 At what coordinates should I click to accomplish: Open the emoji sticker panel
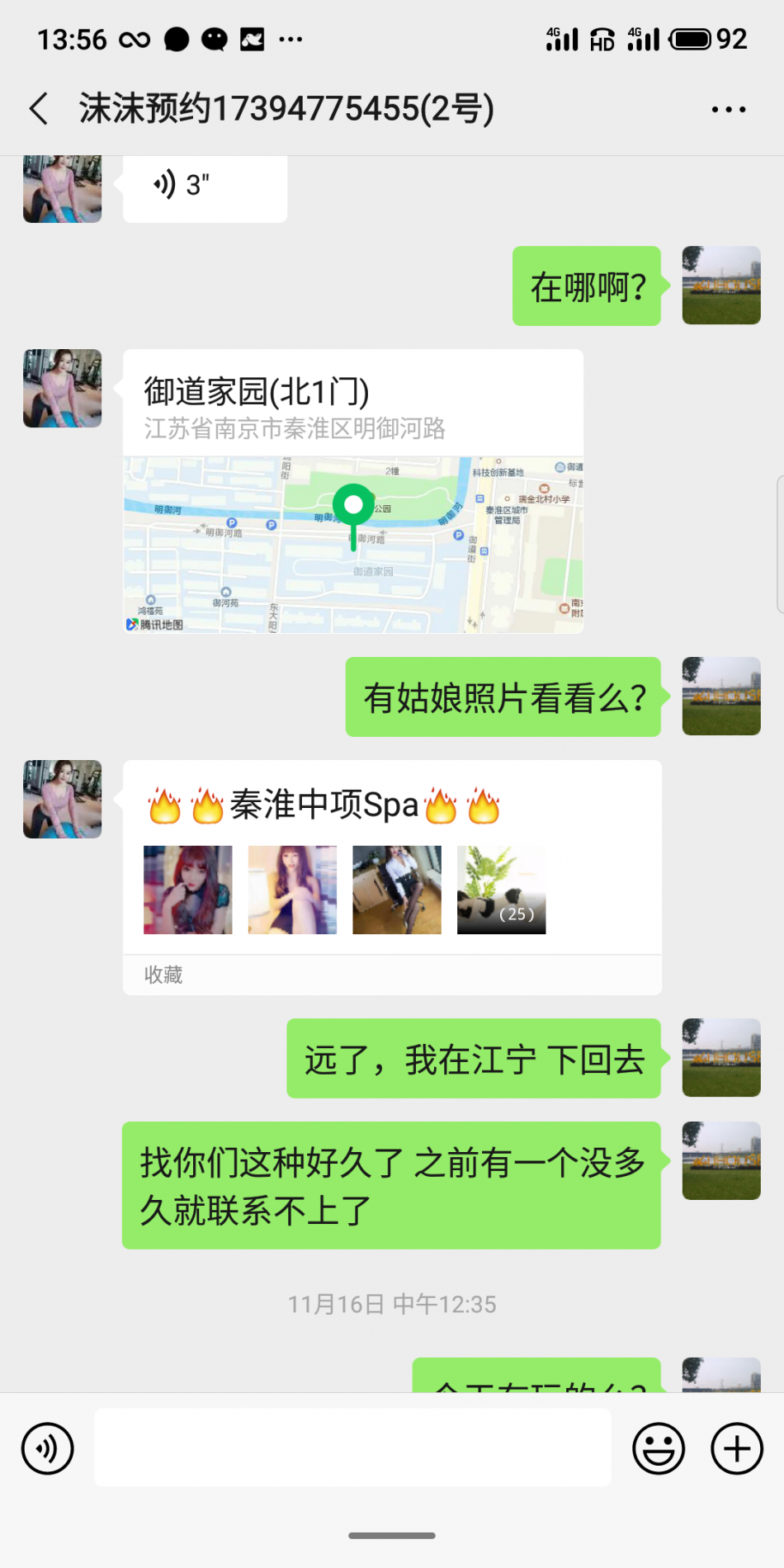point(658,1448)
